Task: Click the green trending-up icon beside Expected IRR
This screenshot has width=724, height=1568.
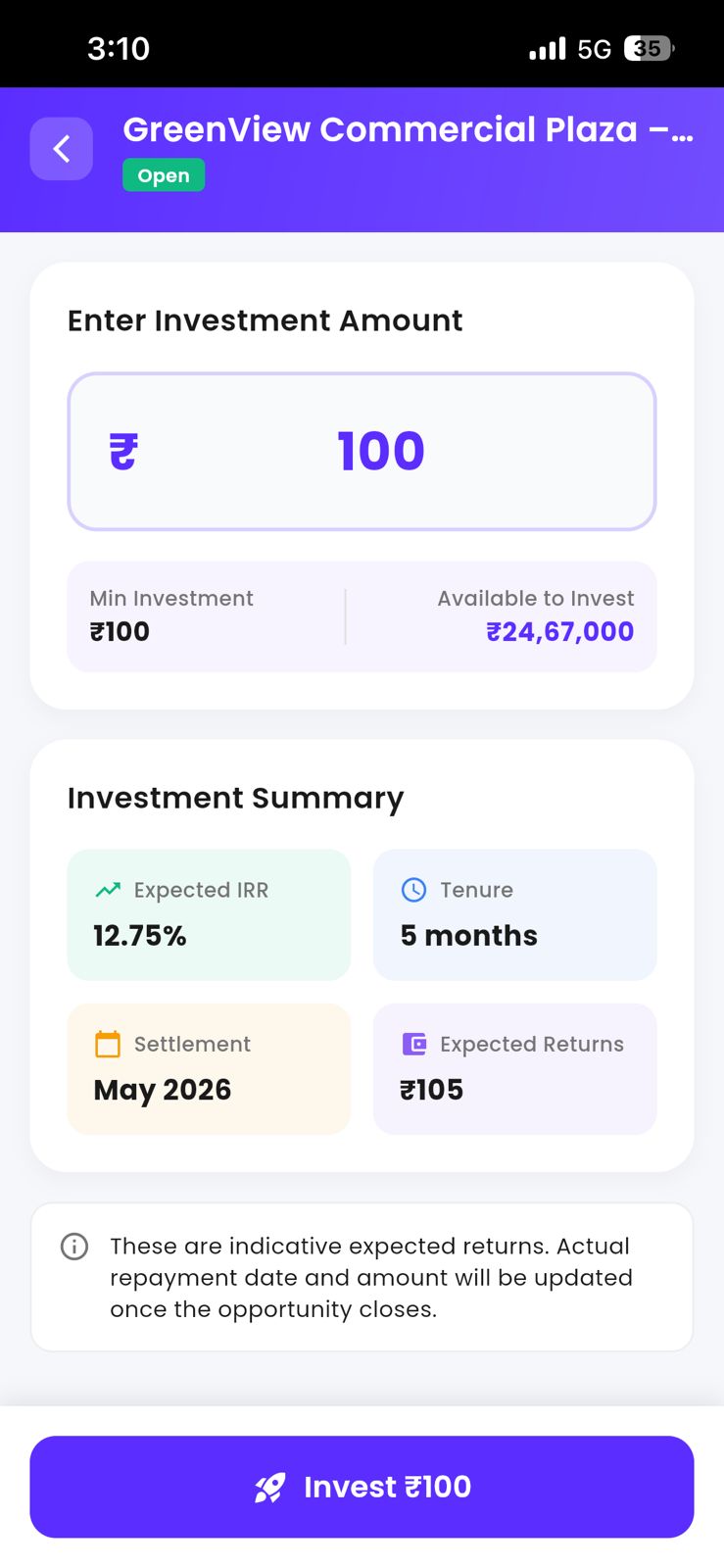Action: pyautogui.click(x=108, y=890)
